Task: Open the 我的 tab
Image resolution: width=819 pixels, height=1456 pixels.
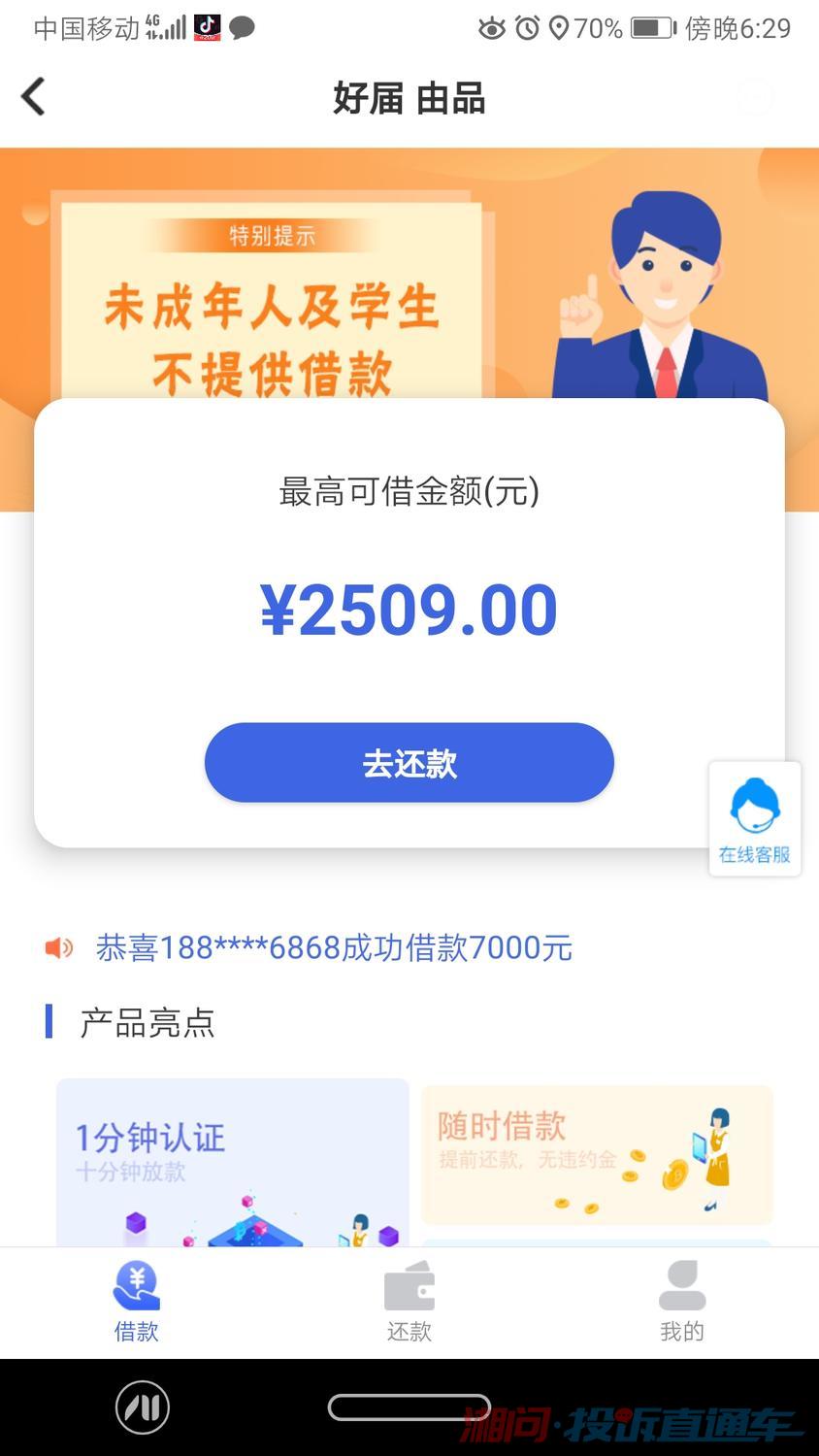Action: click(681, 1302)
